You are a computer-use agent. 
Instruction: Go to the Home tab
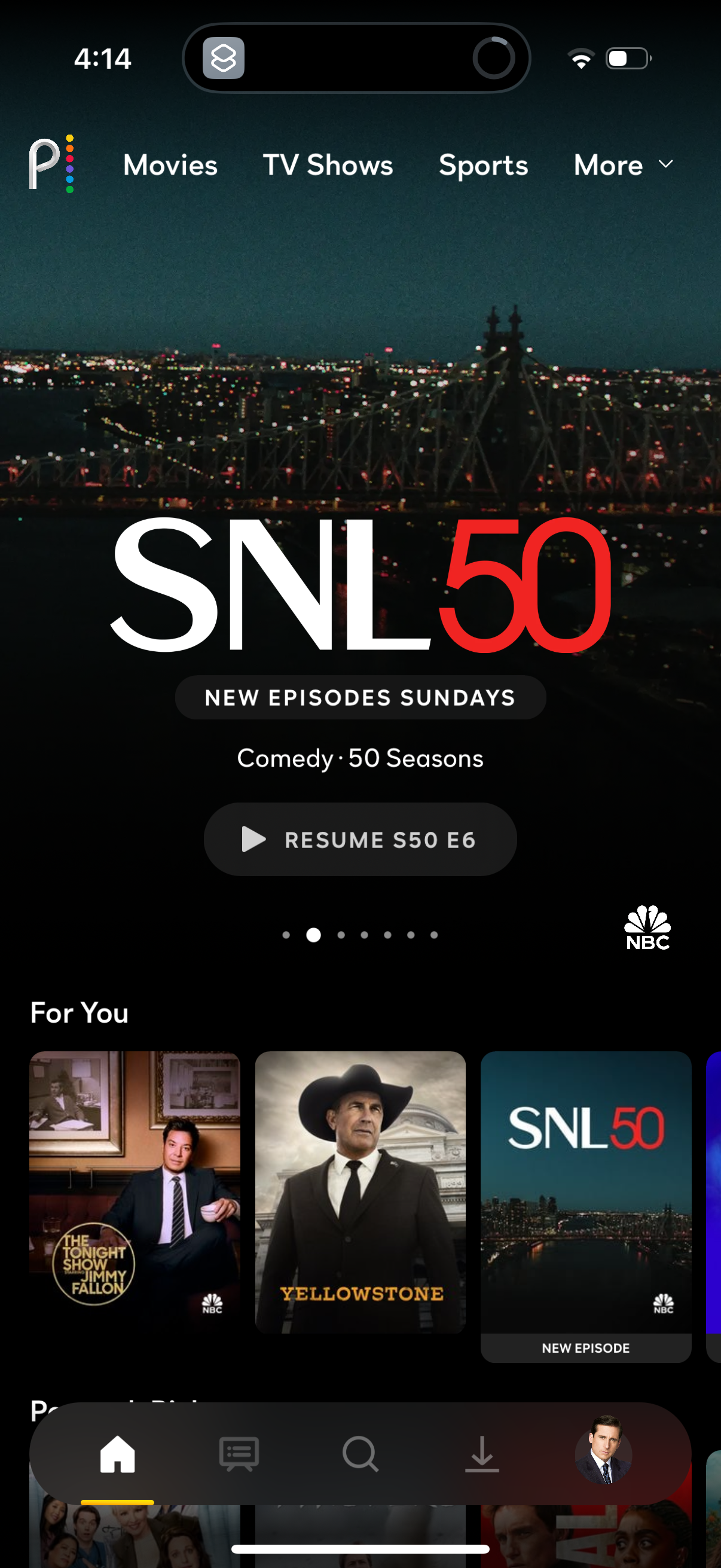[117, 1454]
